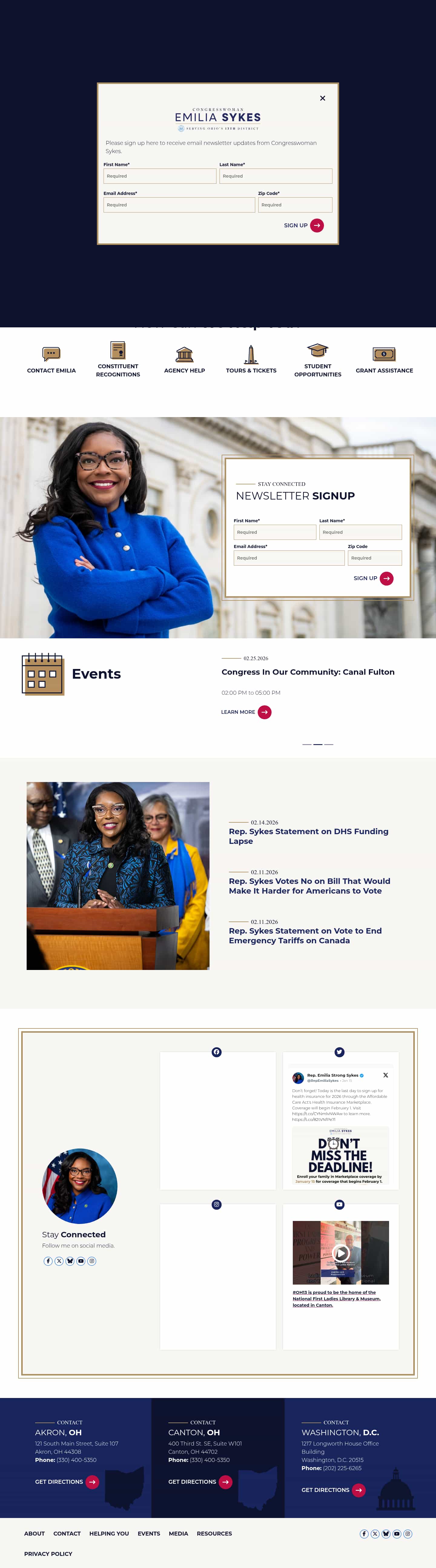Read statement on DHS Funding Lapse

[308, 836]
